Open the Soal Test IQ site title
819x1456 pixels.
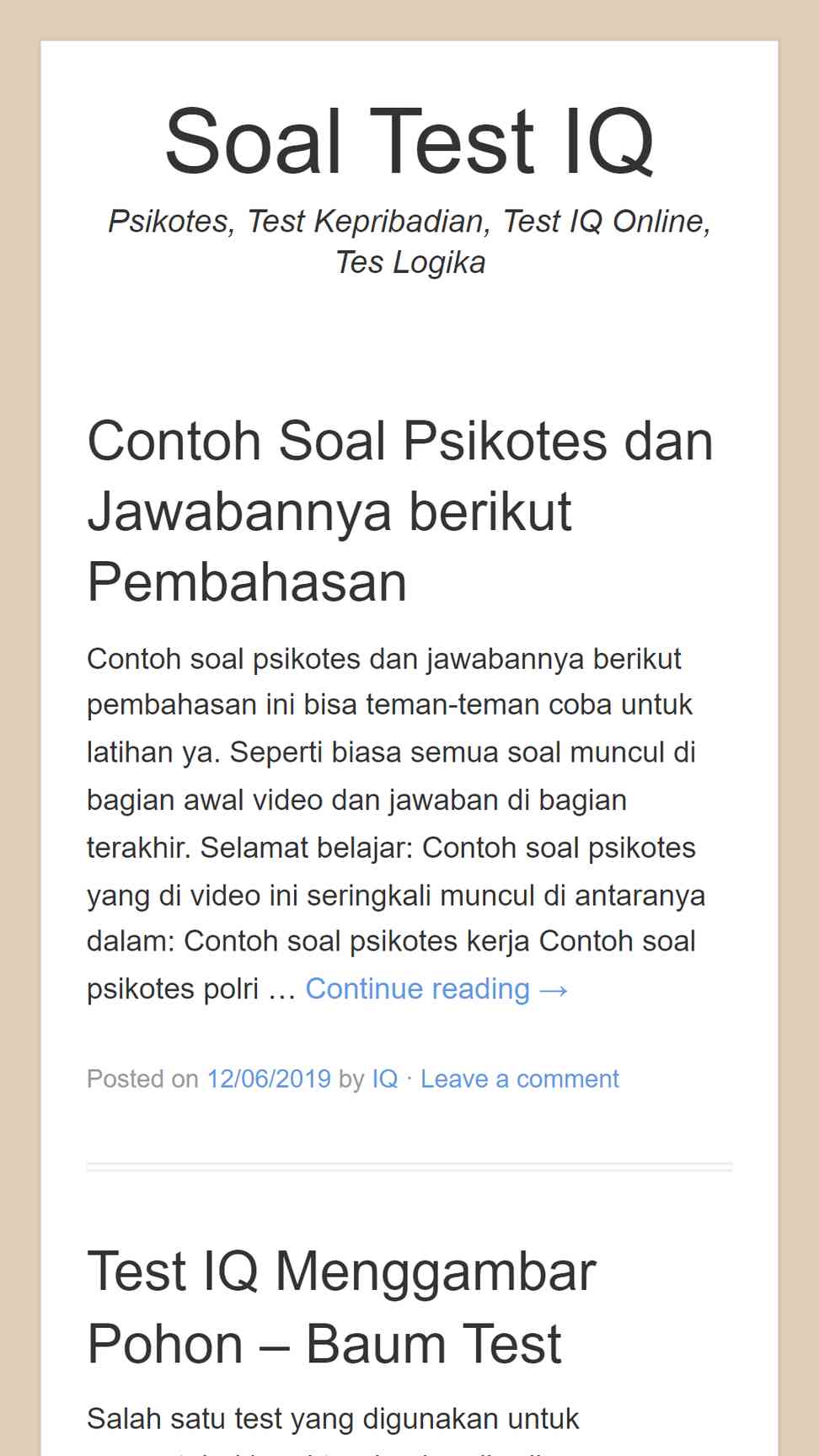click(409, 142)
